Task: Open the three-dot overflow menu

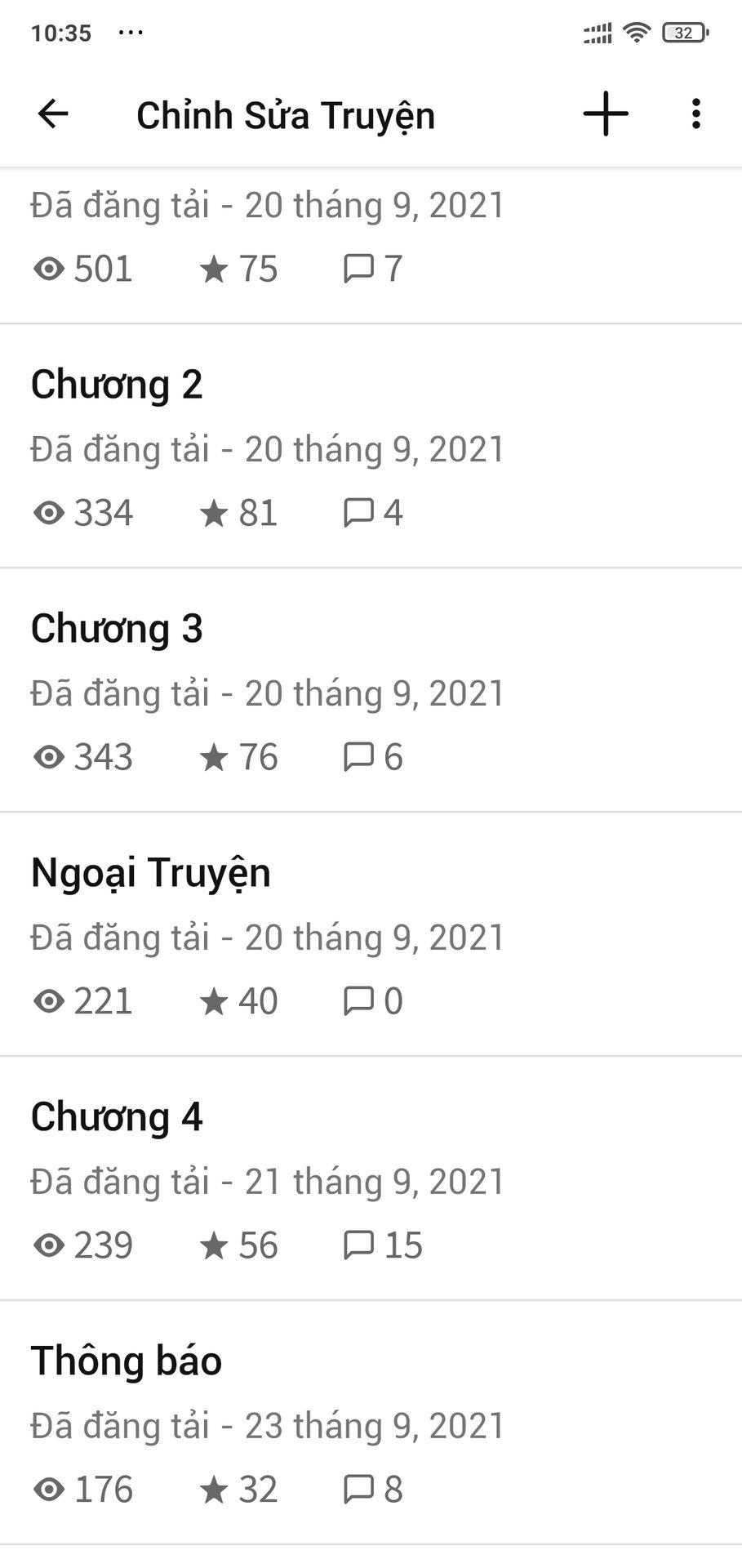Action: [x=695, y=114]
